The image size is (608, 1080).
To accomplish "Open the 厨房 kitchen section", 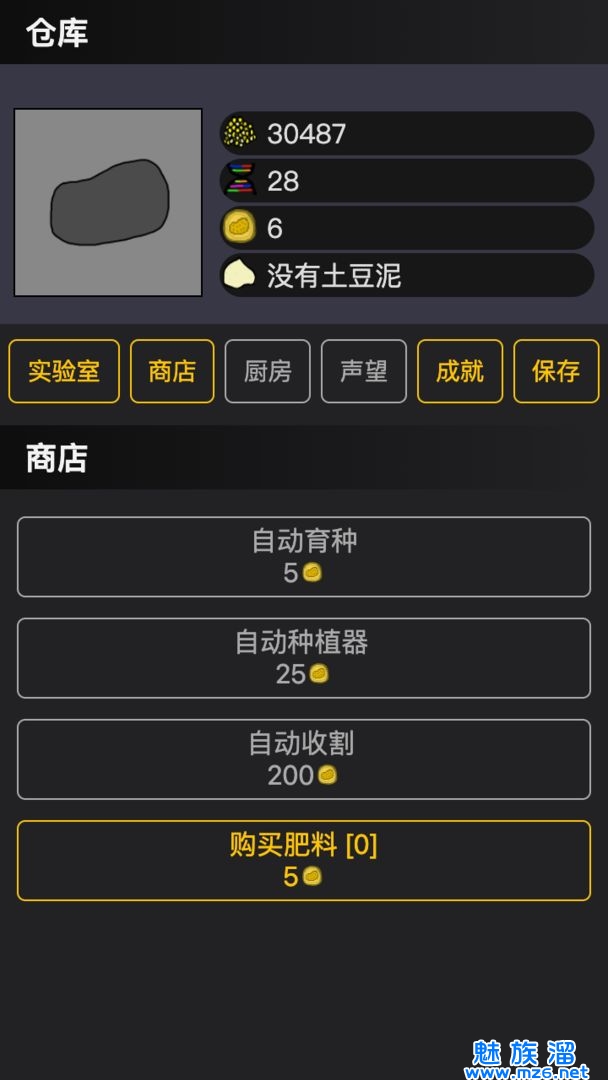I will pyautogui.click(x=268, y=371).
